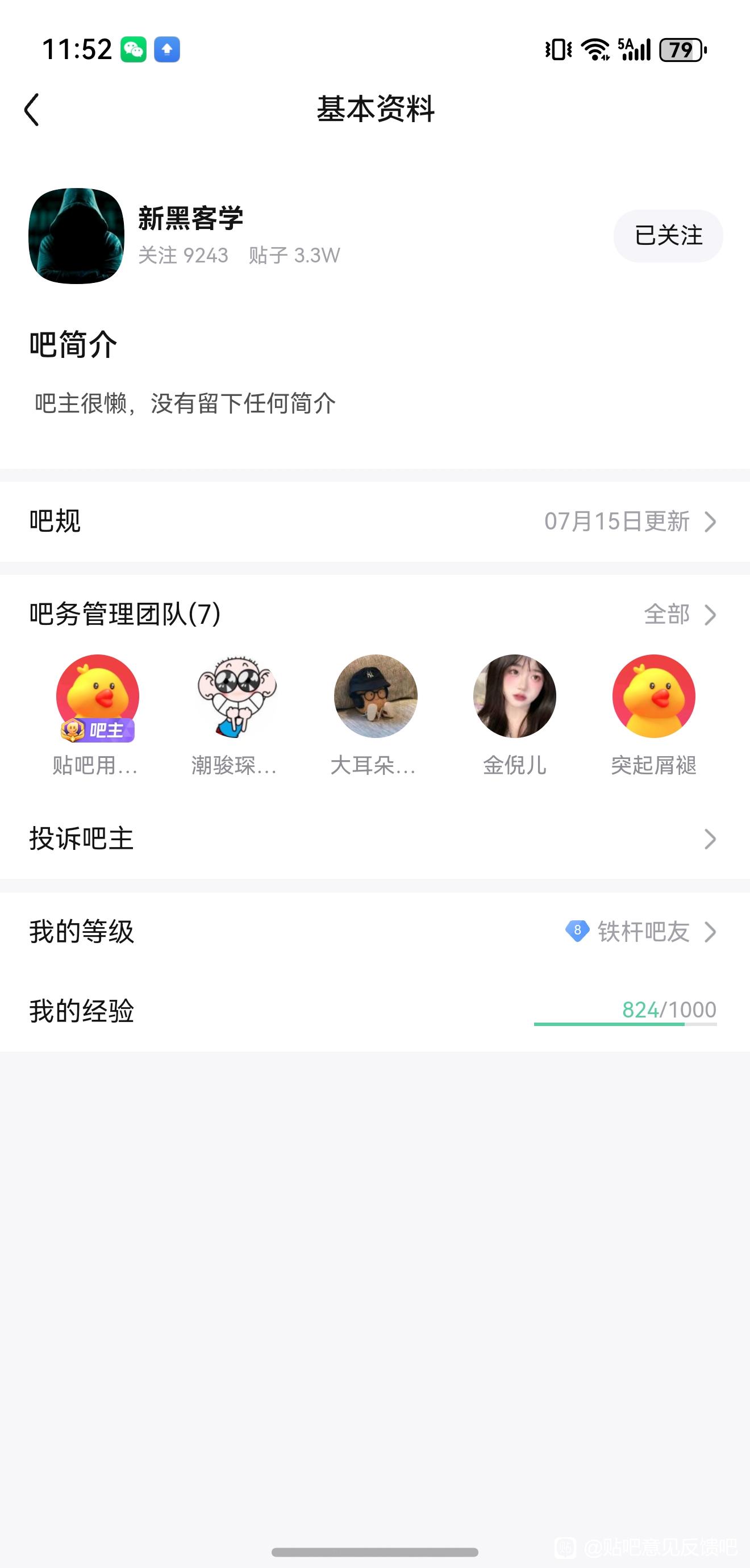This screenshot has height=1568, width=750.
Task: Open 潮骏琛… team member avatar
Action: 236,696
